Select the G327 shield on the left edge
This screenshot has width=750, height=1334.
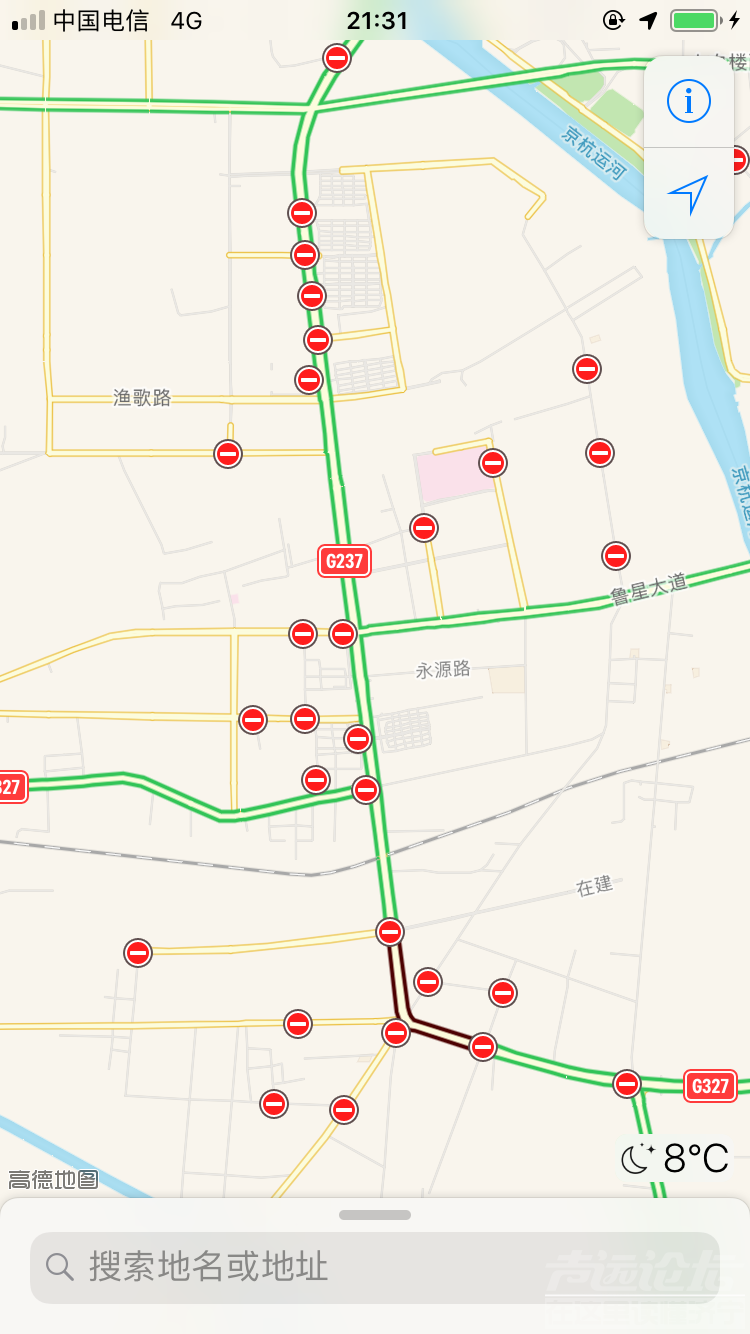13,787
